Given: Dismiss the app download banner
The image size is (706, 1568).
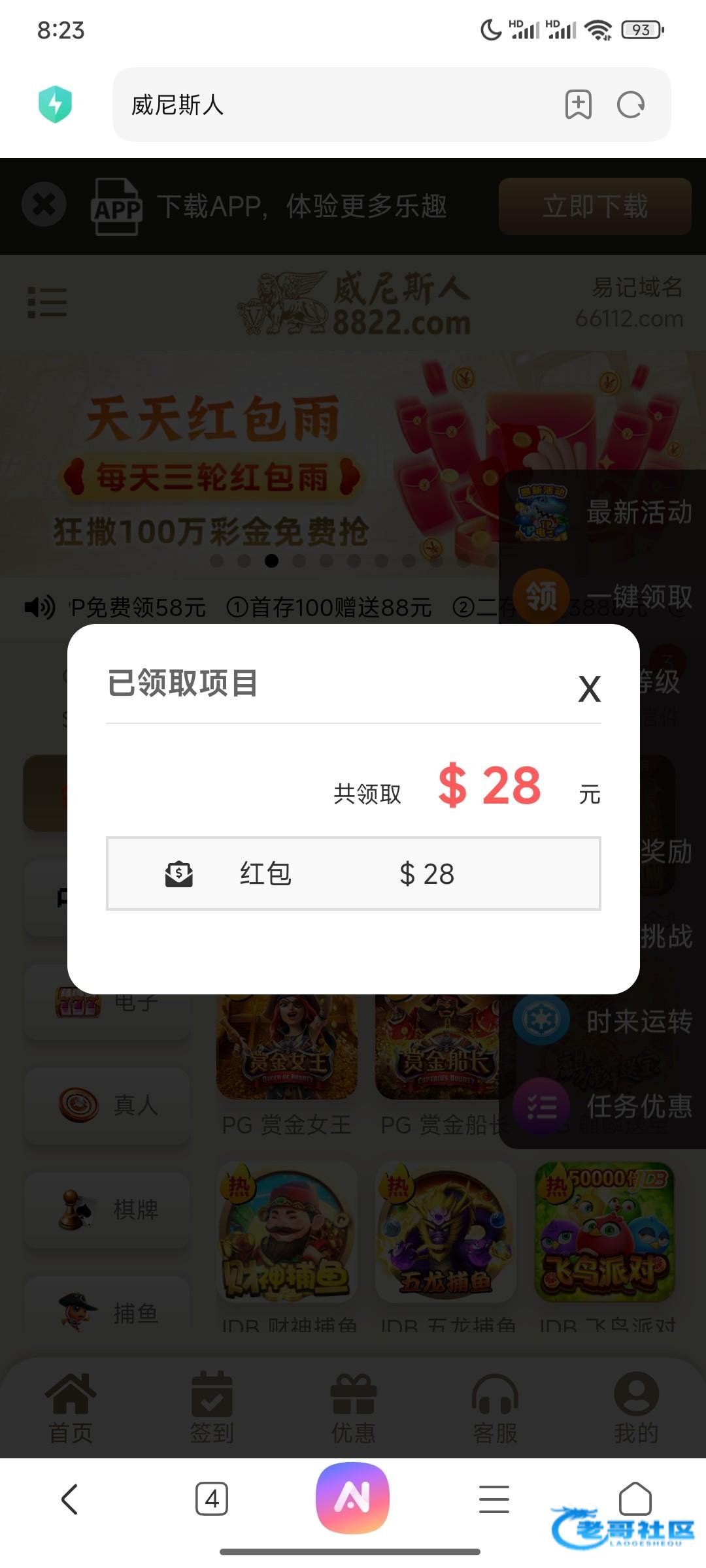Looking at the screenshot, I should 44,205.
